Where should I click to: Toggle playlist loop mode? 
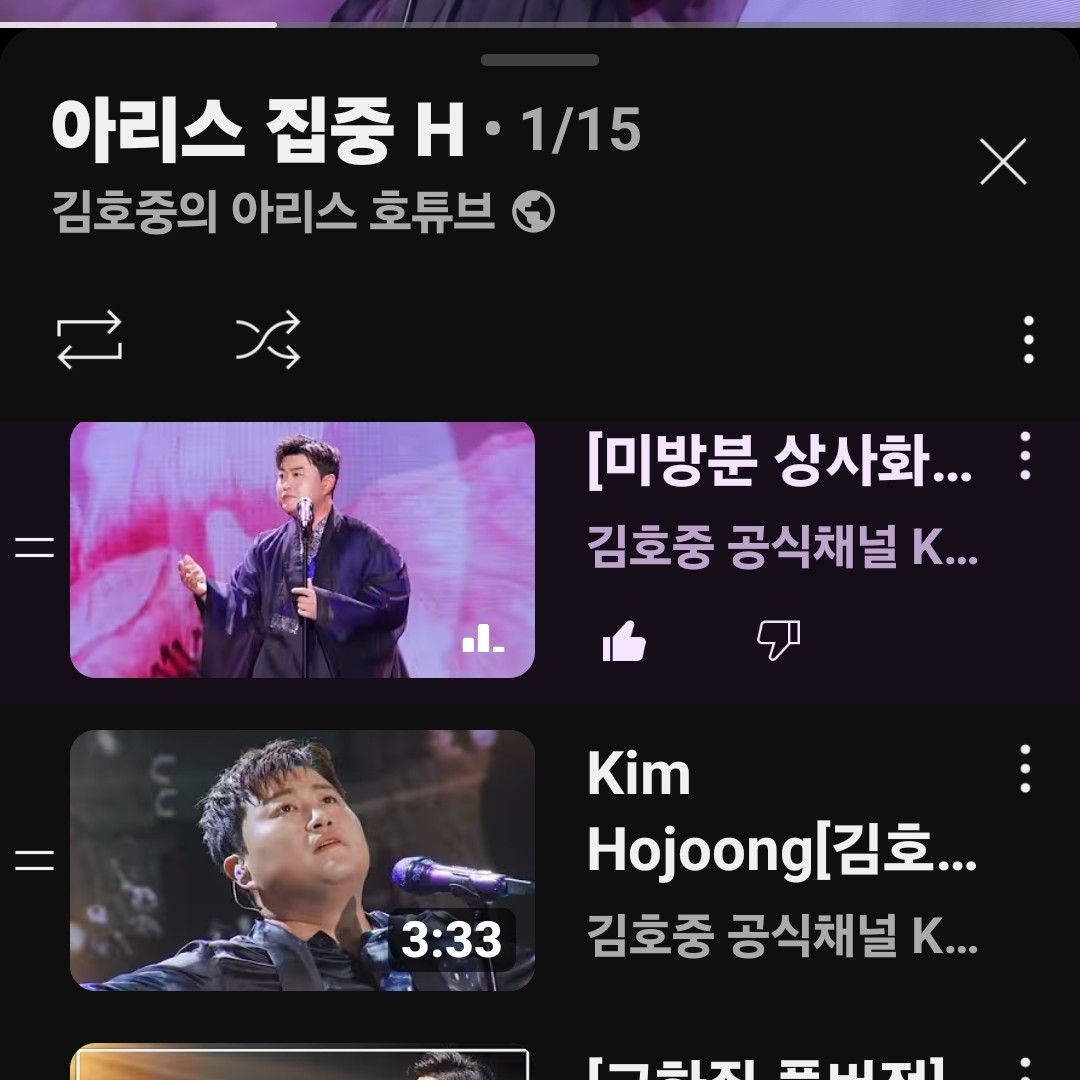[x=89, y=340]
